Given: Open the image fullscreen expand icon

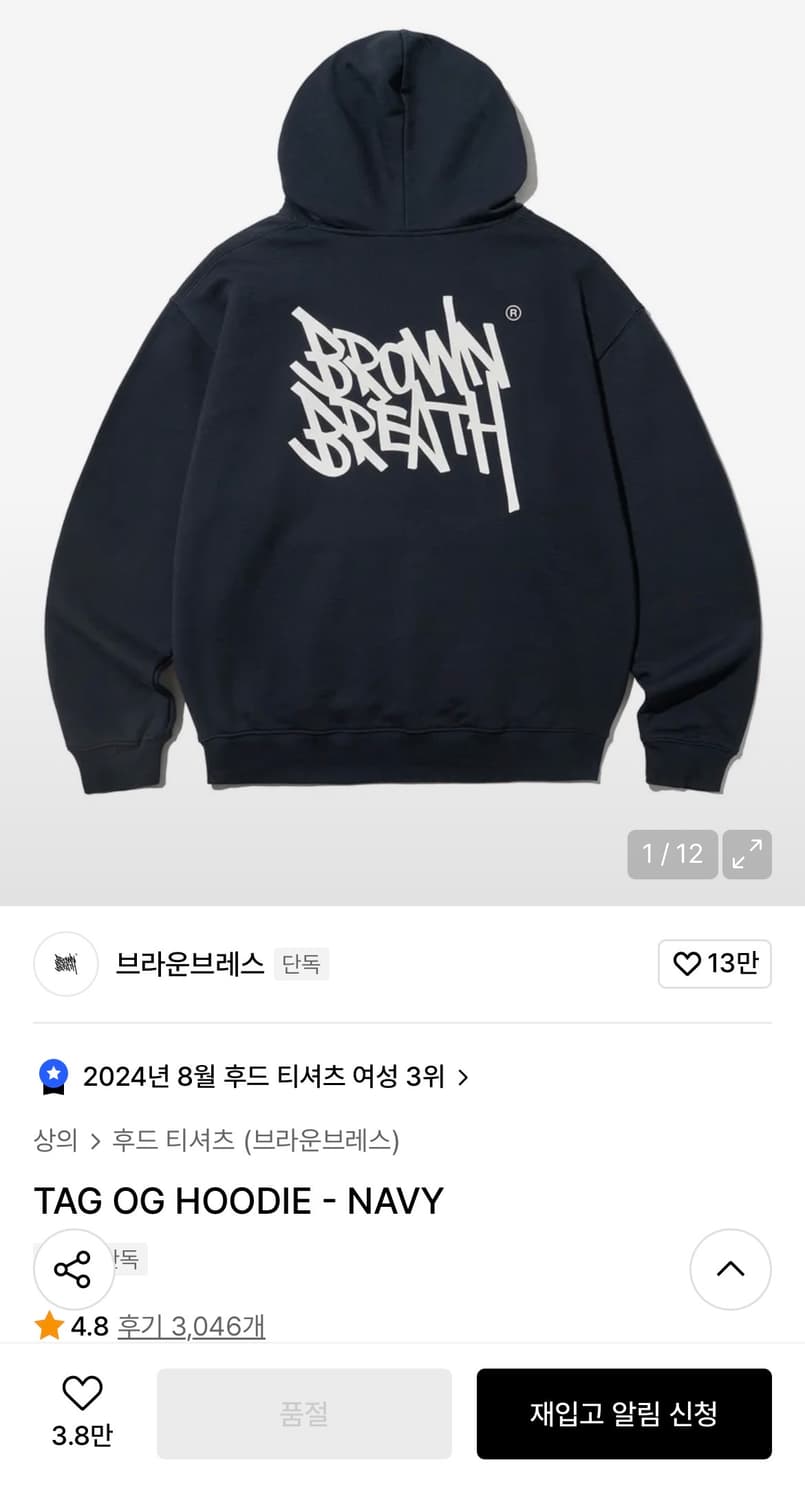Looking at the screenshot, I should point(748,854).
